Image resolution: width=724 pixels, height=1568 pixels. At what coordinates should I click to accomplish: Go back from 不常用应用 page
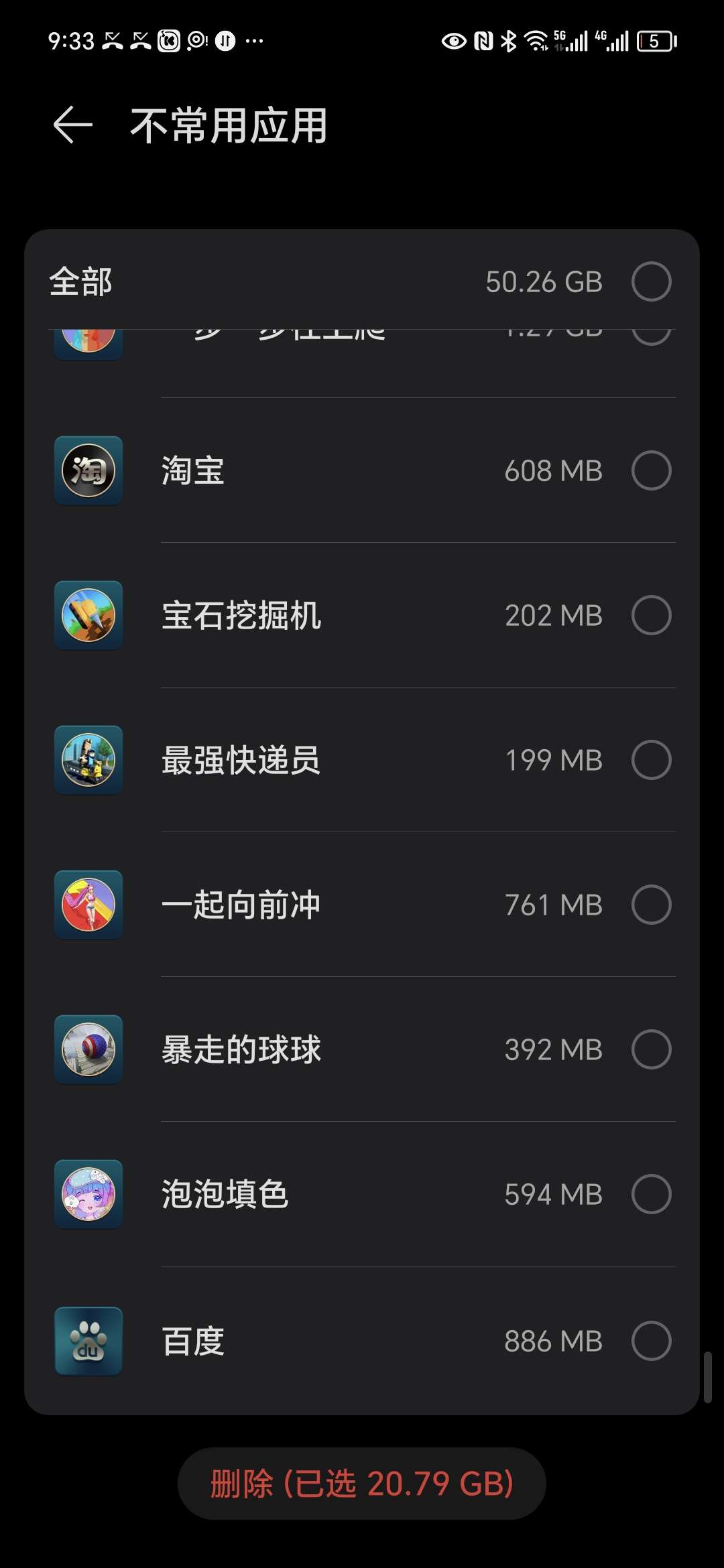click(x=72, y=125)
